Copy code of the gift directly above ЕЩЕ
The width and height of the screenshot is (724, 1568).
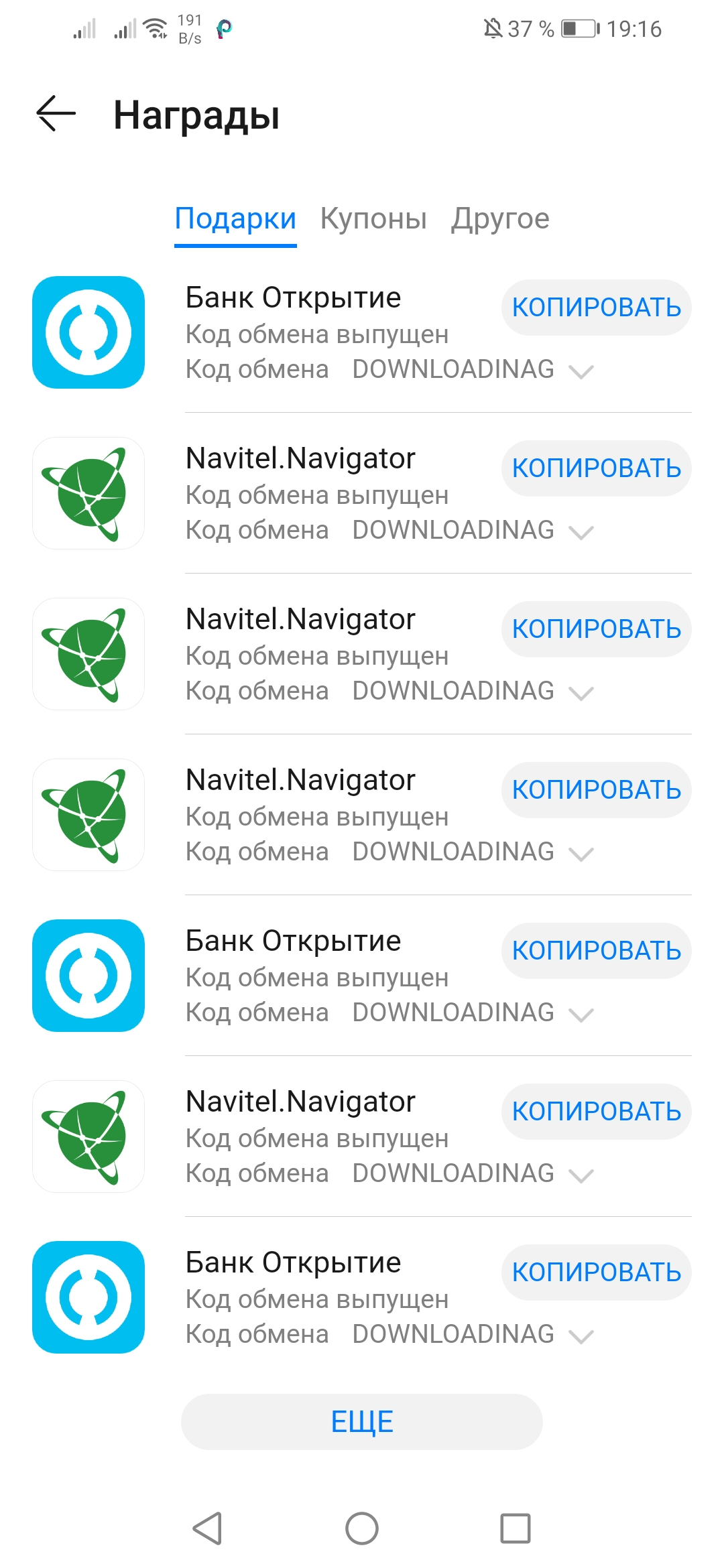coord(597,1272)
